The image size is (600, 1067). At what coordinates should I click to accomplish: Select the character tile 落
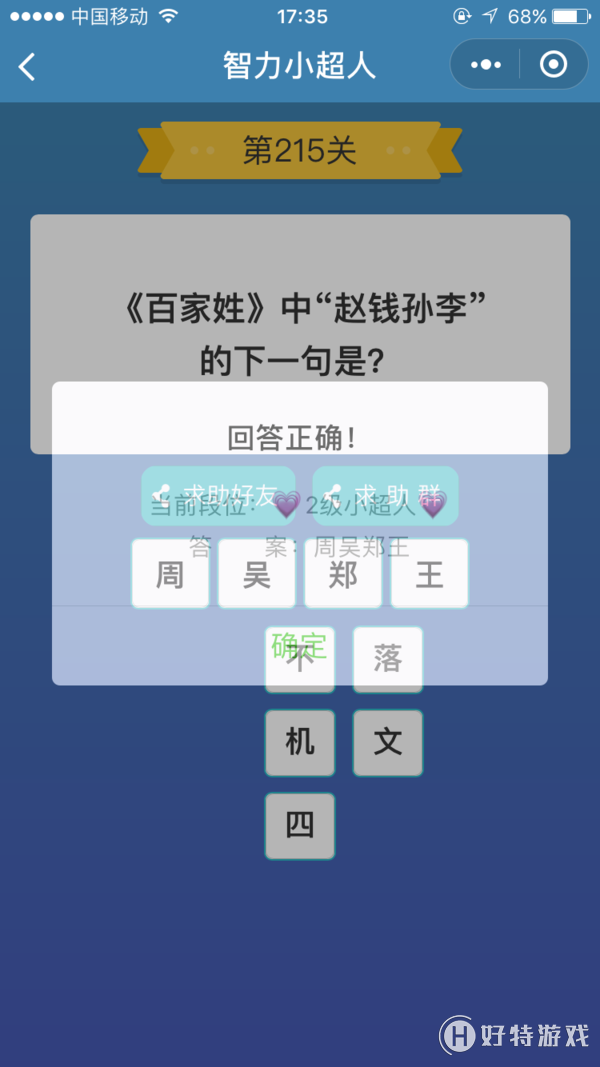(x=388, y=659)
